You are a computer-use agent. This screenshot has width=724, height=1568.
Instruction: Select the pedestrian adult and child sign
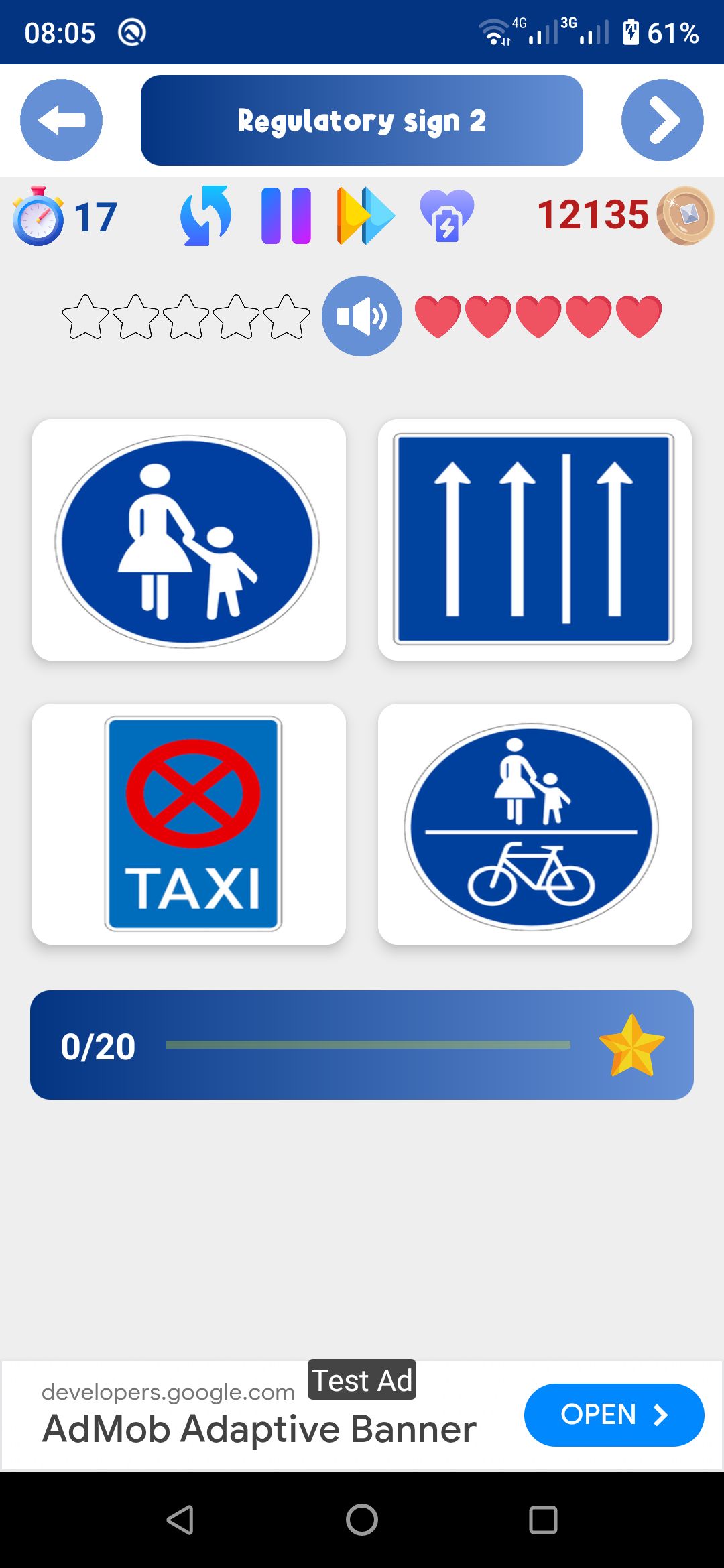coord(189,540)
